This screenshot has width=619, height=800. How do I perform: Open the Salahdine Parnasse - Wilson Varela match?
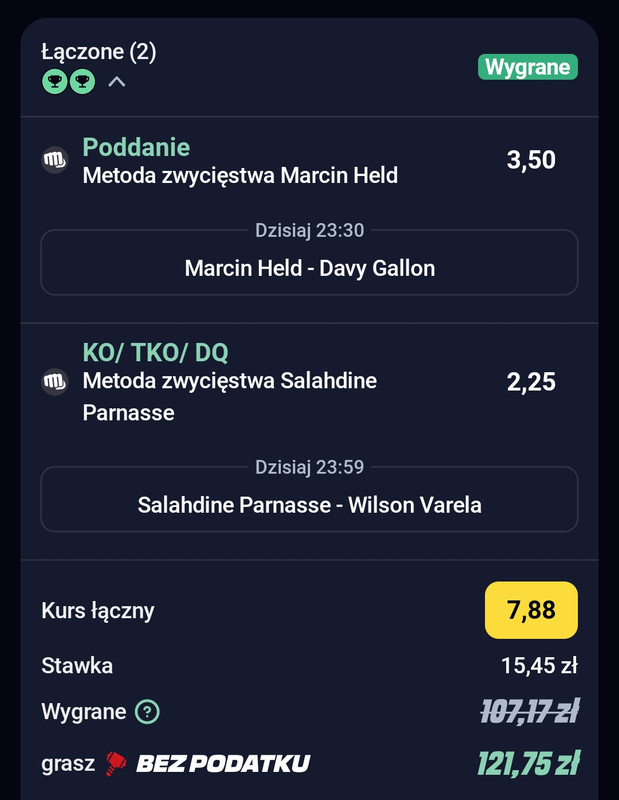pyautogui.click(x=309, y=504)
